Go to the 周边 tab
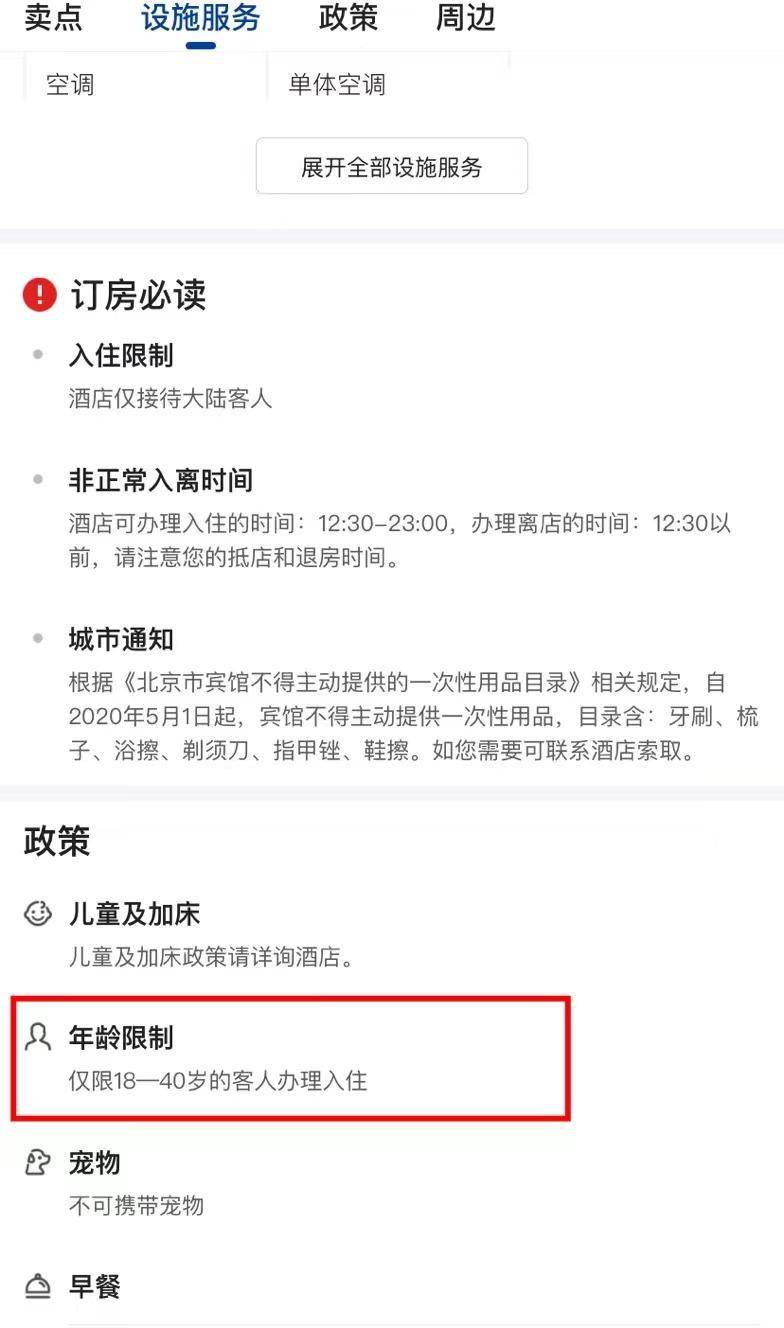Screen dimensions: 784x1328 tap(465, 17)
